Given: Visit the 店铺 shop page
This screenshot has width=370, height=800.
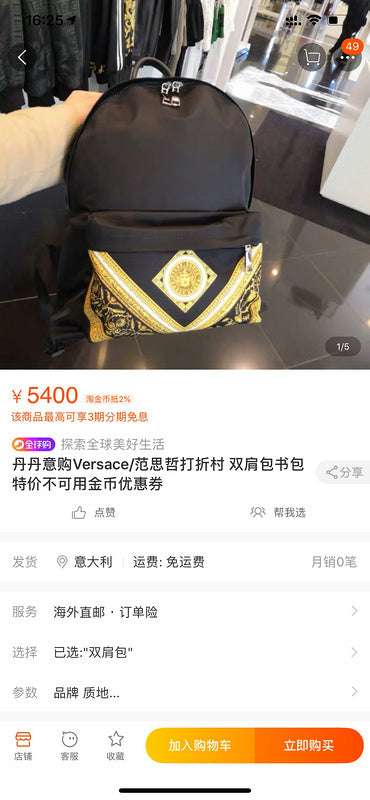Looking at the screenshot, I should pyautogui.click(x=23, y=746).
